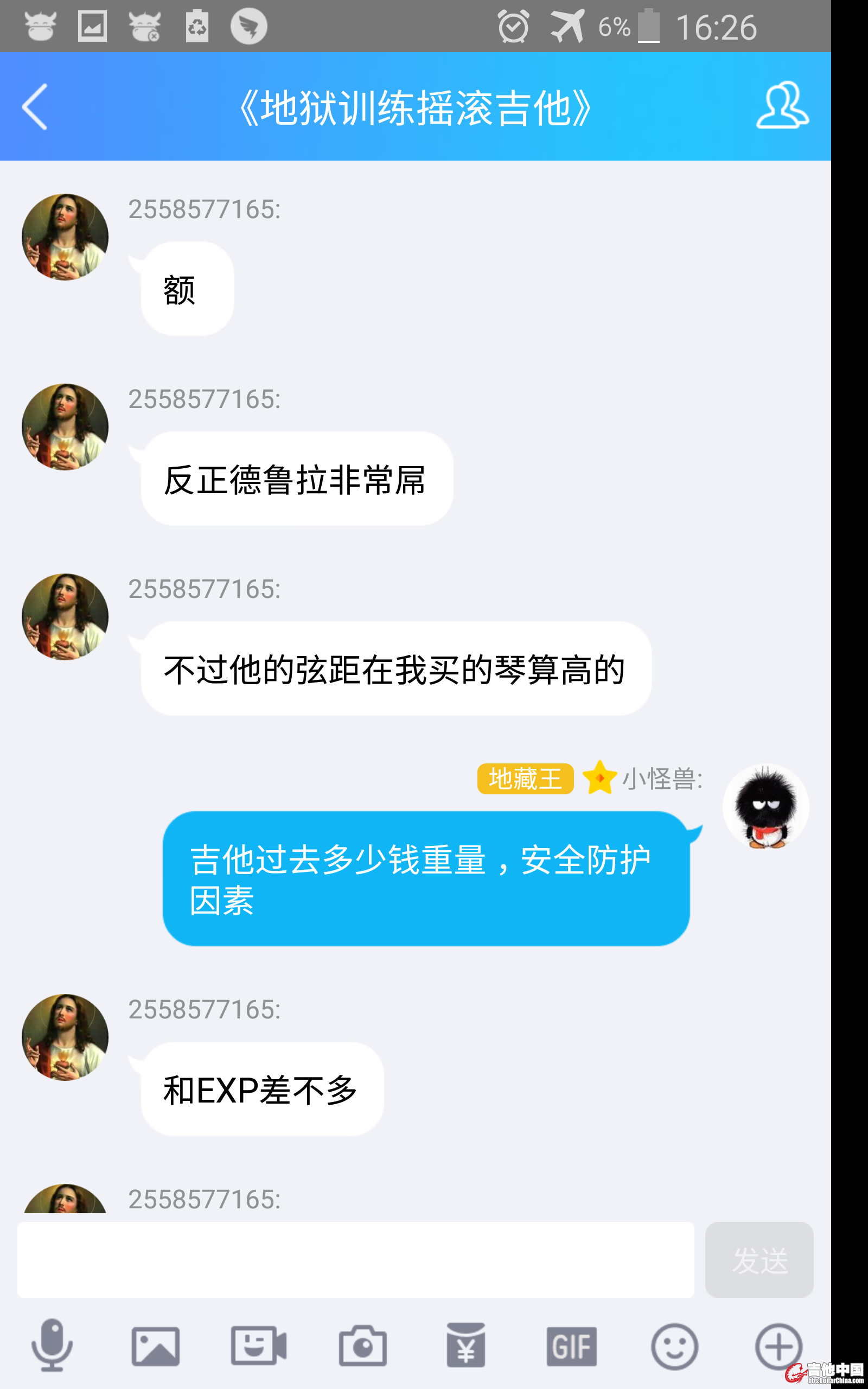Open more attachment options plus icon

(x=778, y=1346)
